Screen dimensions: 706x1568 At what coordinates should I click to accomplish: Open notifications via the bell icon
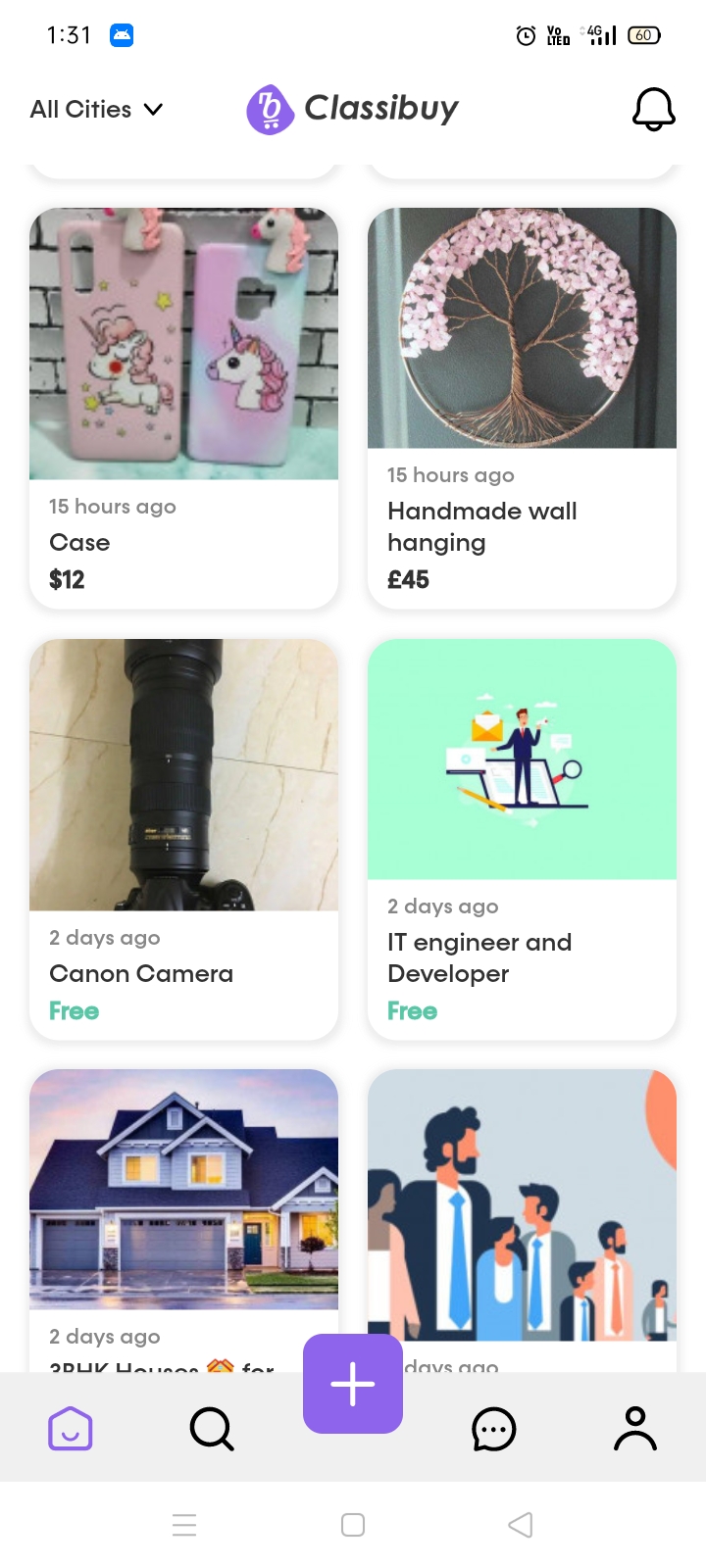click(x=653, y=109)
